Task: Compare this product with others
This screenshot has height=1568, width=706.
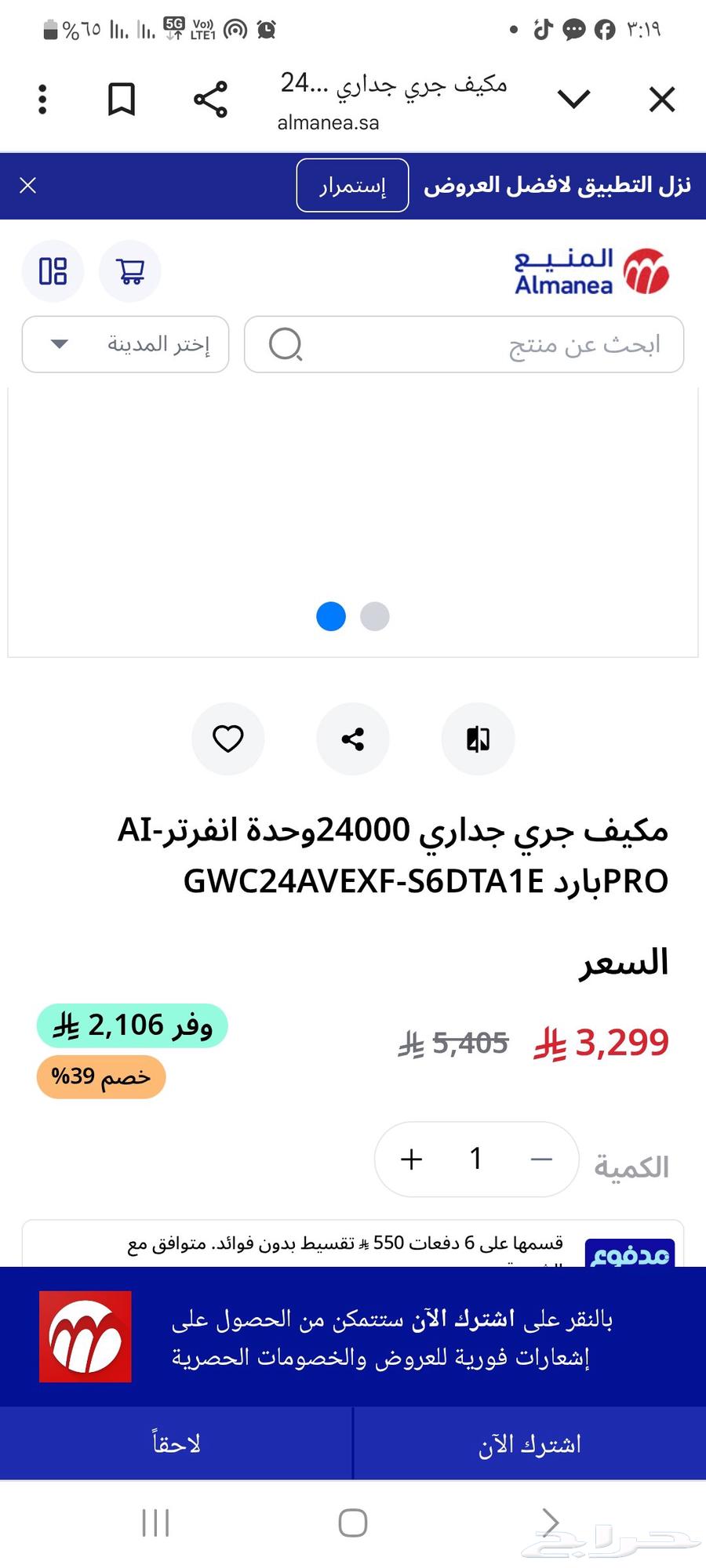Action: tap(478, 739)
